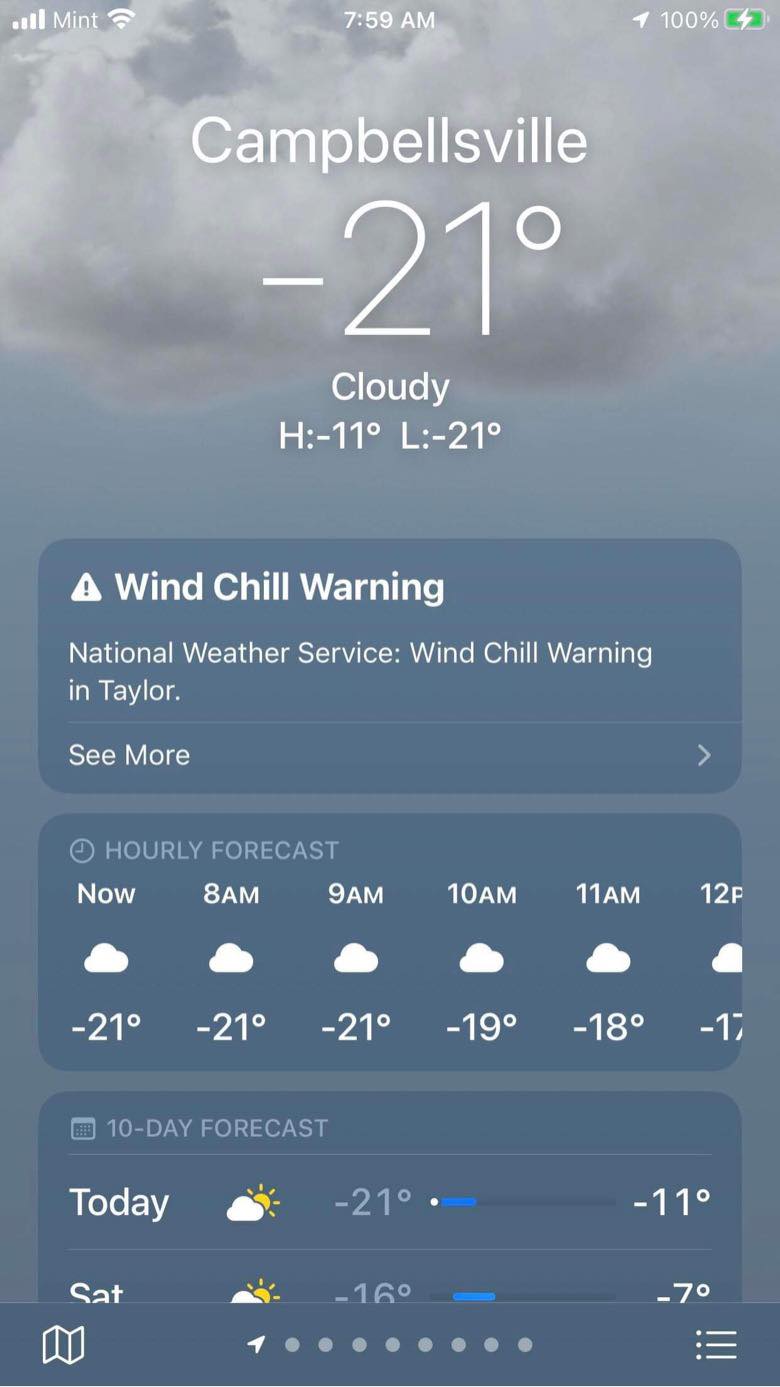The height and width of the screenshot is (1387, 780).
Task: Open the saved locations list
Action: tap(716, 1345)
